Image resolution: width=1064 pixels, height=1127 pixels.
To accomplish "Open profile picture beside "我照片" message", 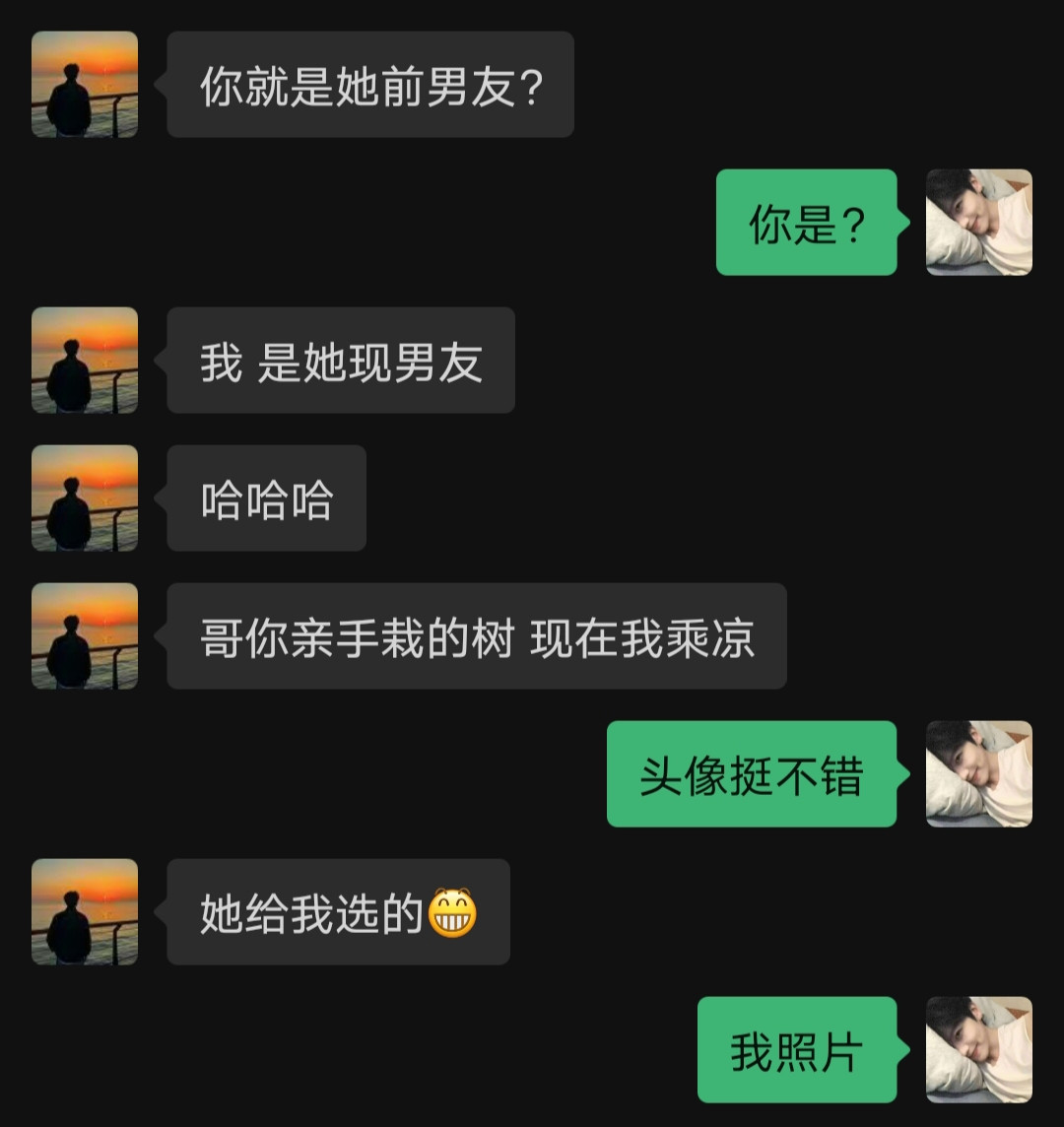I will [x=978, y=1050].
